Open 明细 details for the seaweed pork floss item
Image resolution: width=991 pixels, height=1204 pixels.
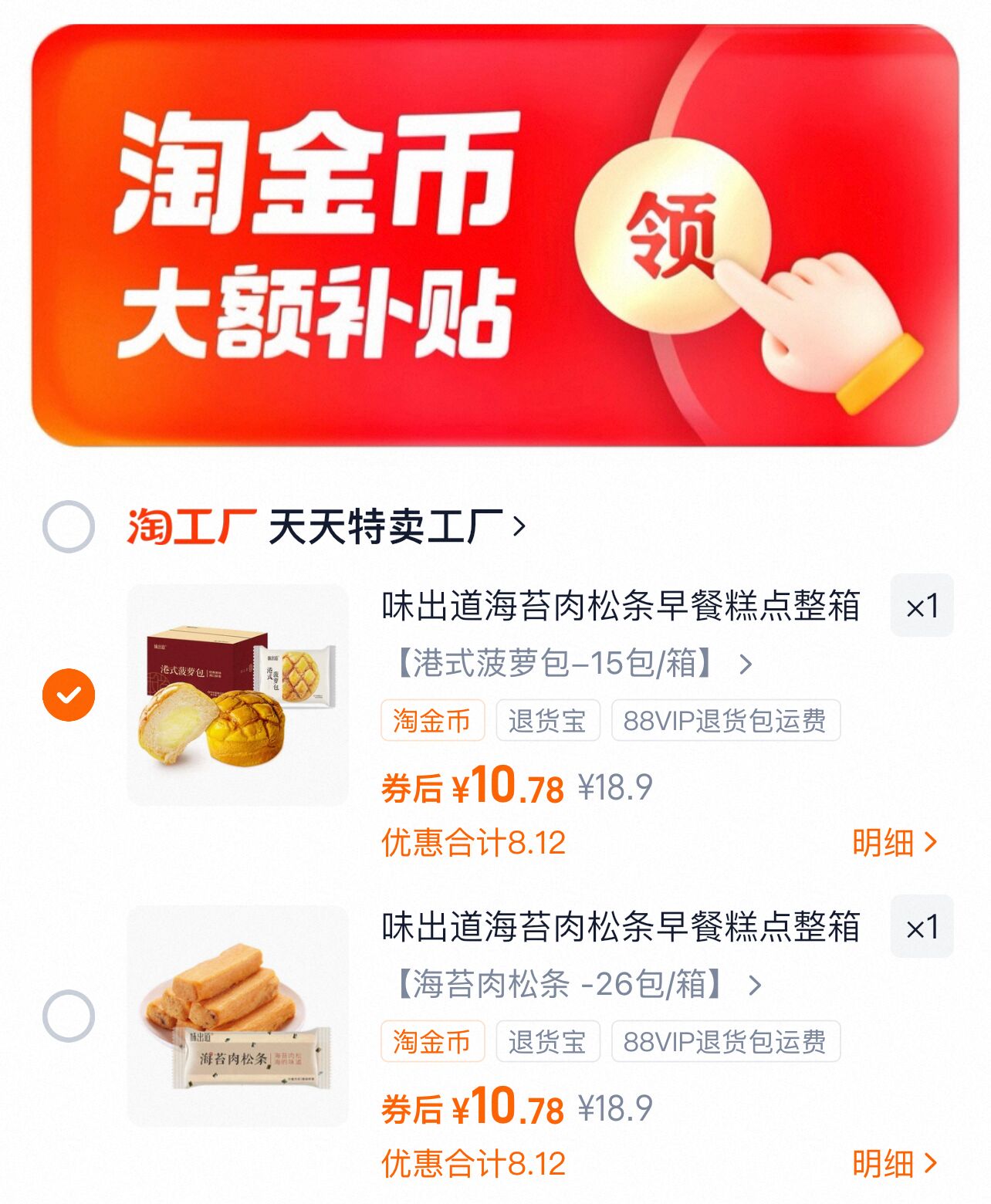click(895, 1165)
